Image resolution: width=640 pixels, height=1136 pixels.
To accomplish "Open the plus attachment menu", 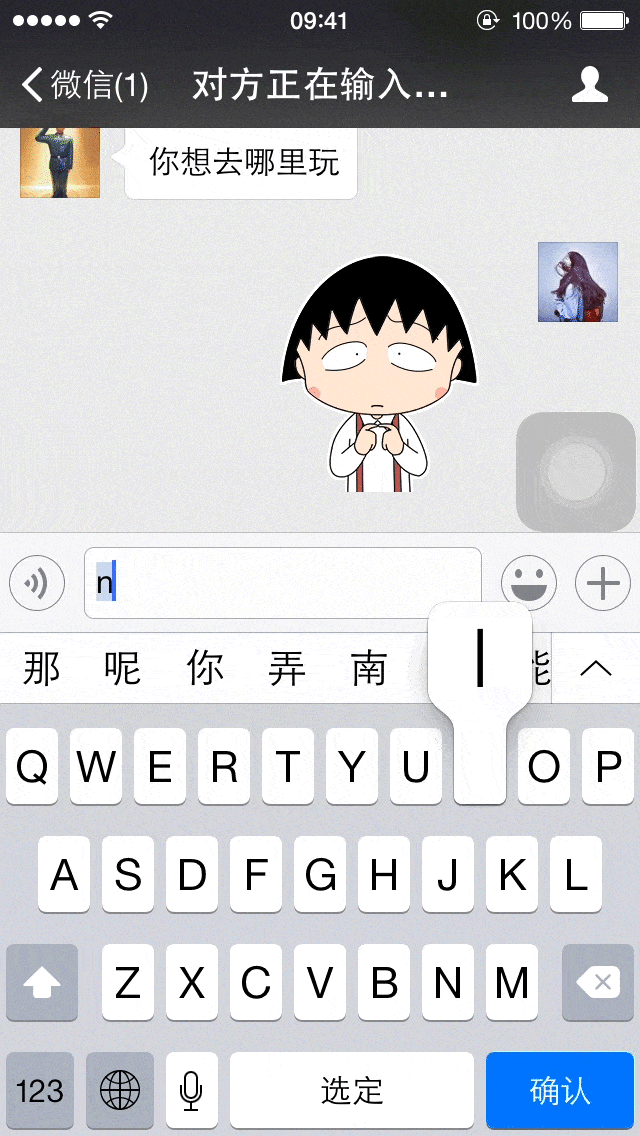I will (x=603, y=583).
